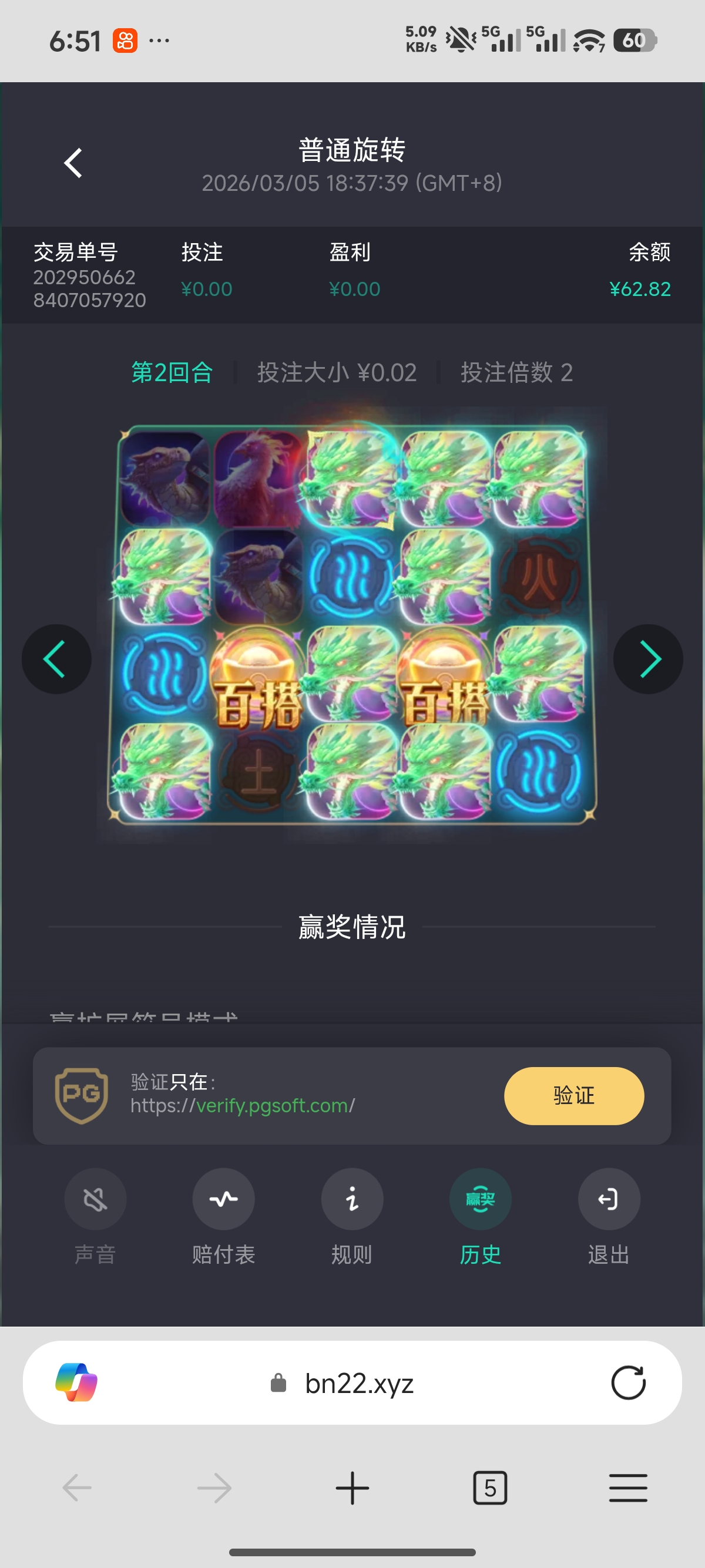705x1568 pixels.
Task: Show the next round with the right arrow
Action: tap(648, 659)
